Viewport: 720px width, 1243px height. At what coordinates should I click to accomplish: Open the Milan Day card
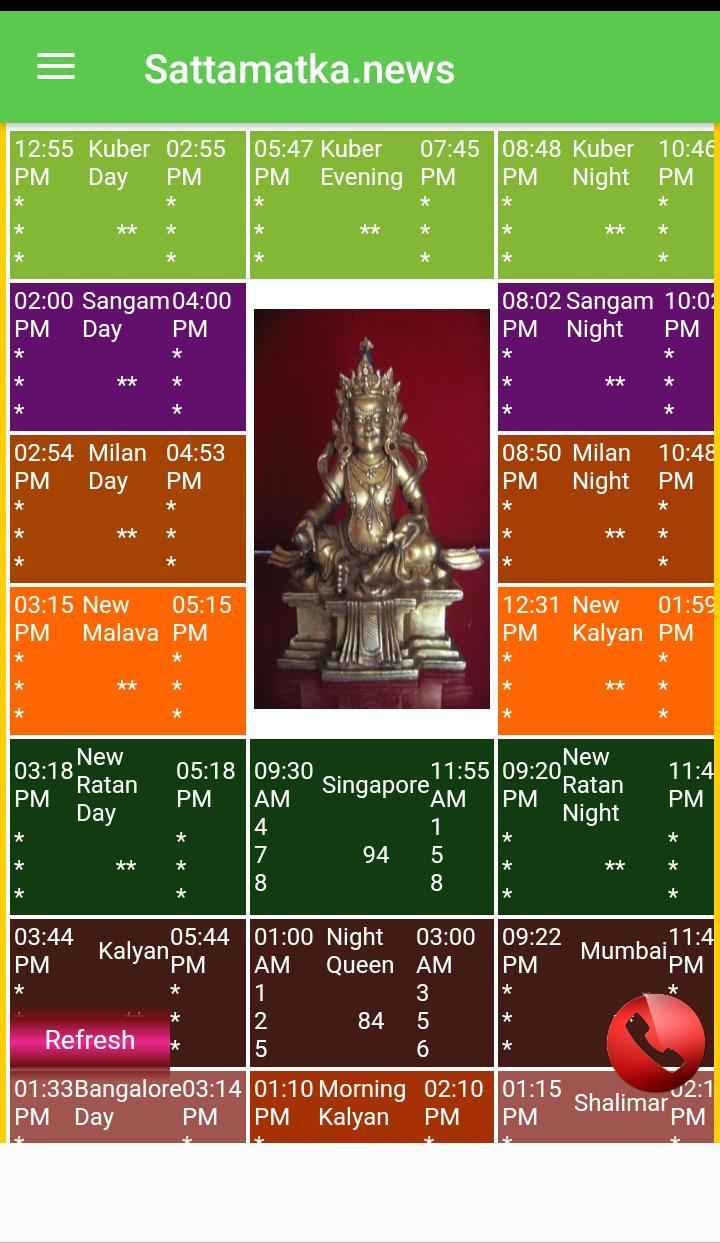[x=128, y=509]
